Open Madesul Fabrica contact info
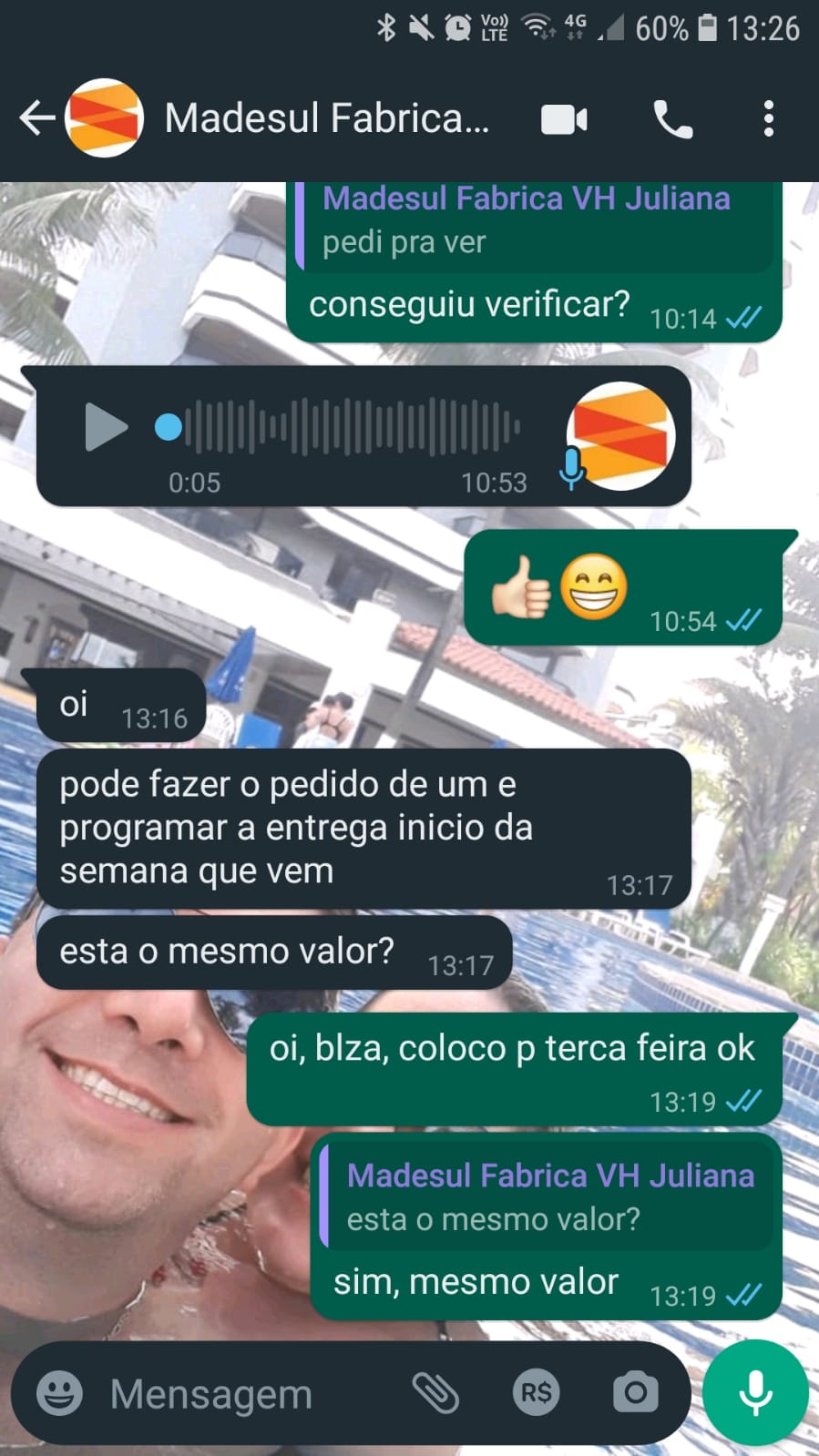Screen dimensions: 819x1456 coord(326,118)
